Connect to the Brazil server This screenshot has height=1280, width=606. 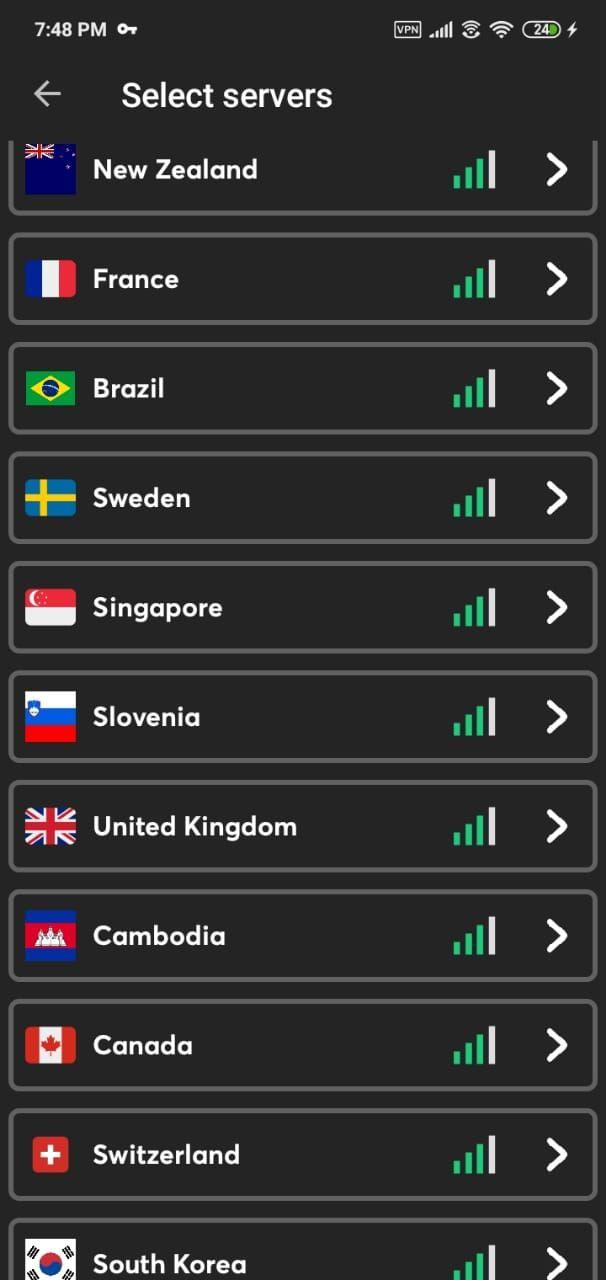(302, 388)
